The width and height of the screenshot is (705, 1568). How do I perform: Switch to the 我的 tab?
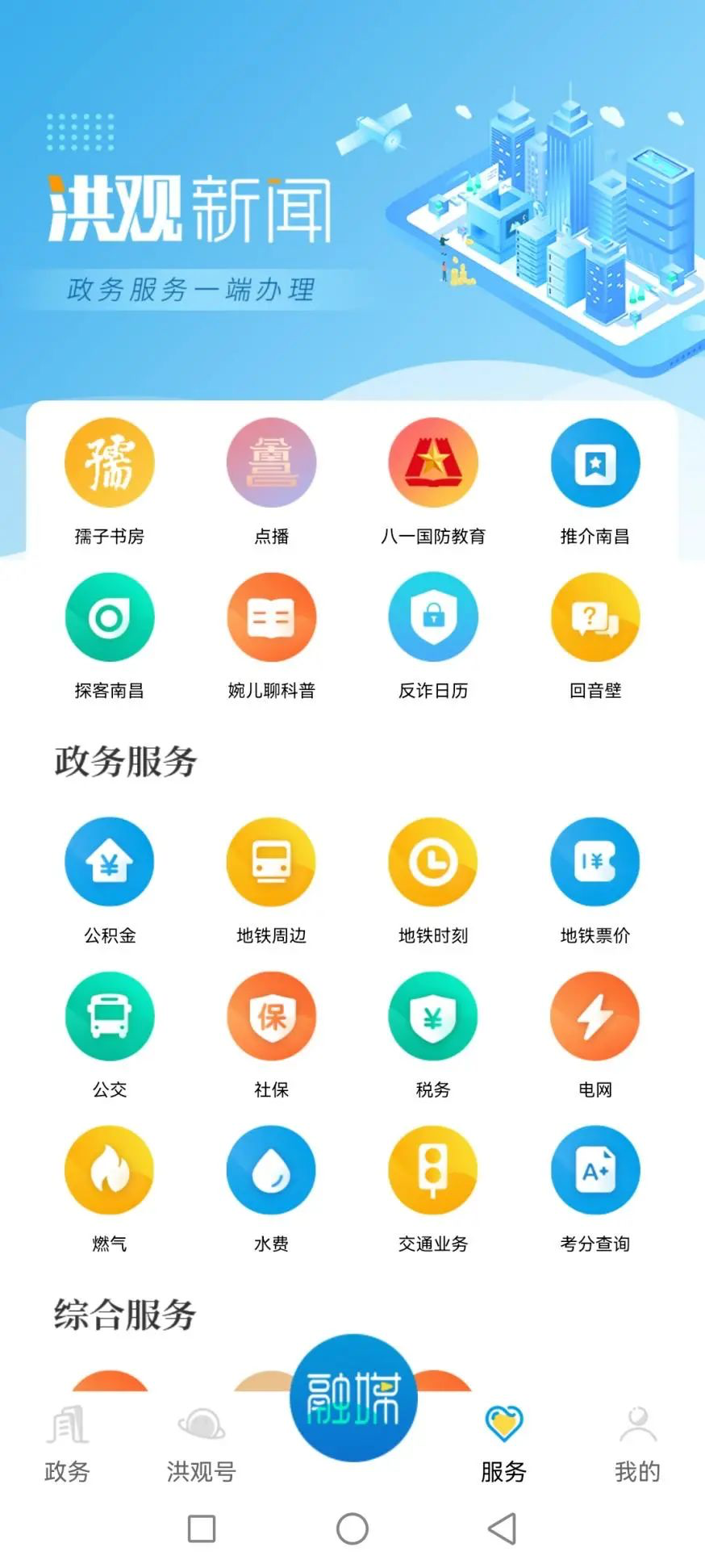coord(637,1445)
